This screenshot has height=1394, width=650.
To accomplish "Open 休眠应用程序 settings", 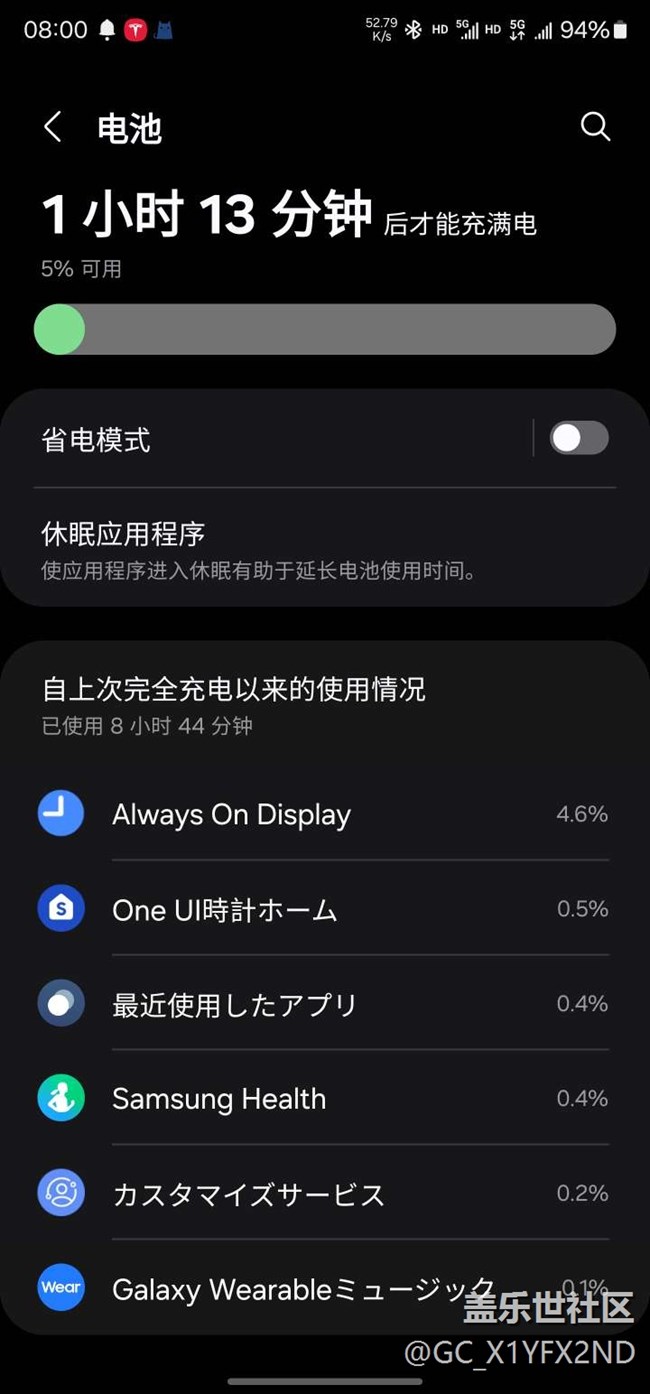I will point(325,549).
